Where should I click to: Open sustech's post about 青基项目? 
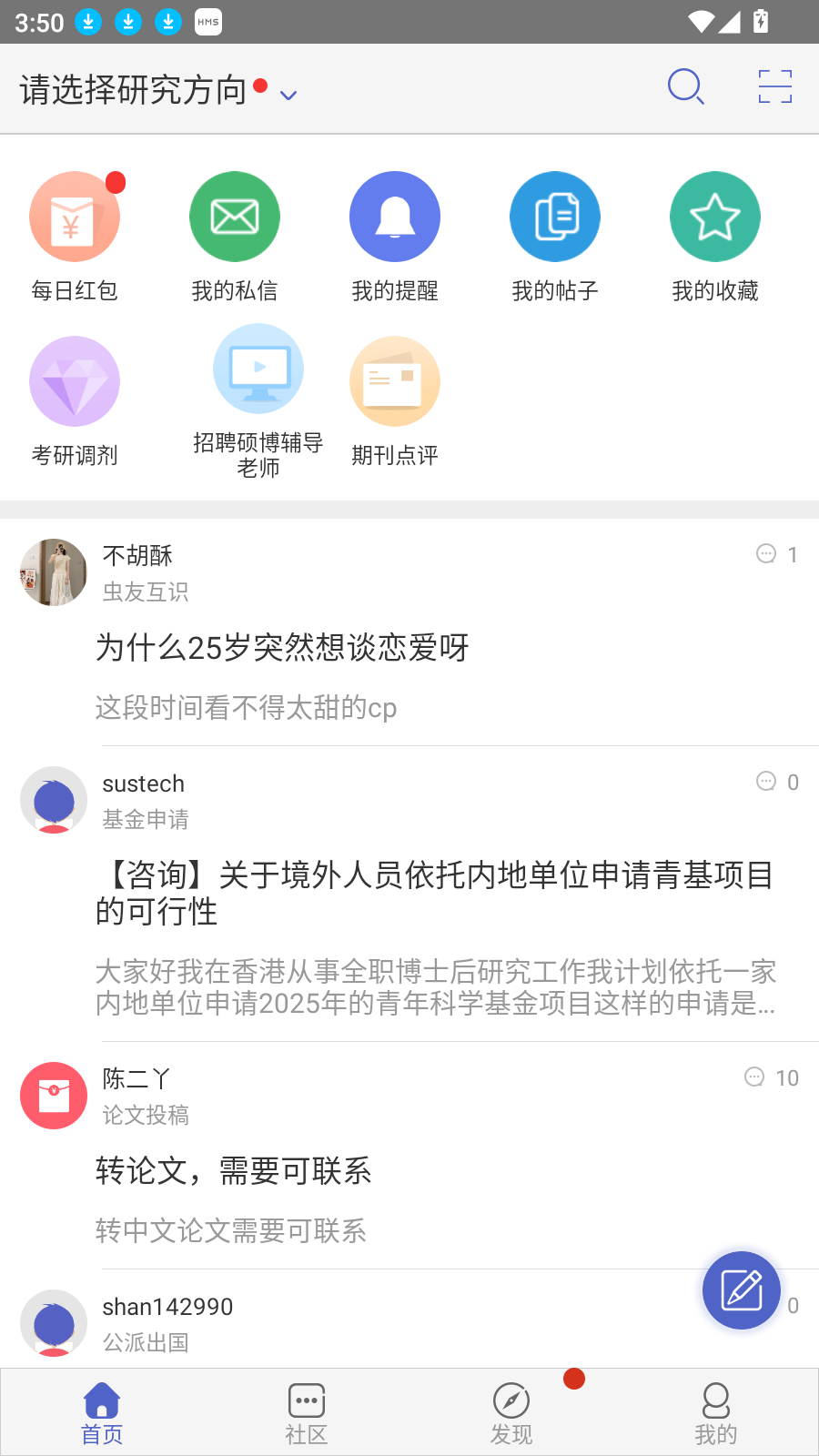tap(435, 892)
